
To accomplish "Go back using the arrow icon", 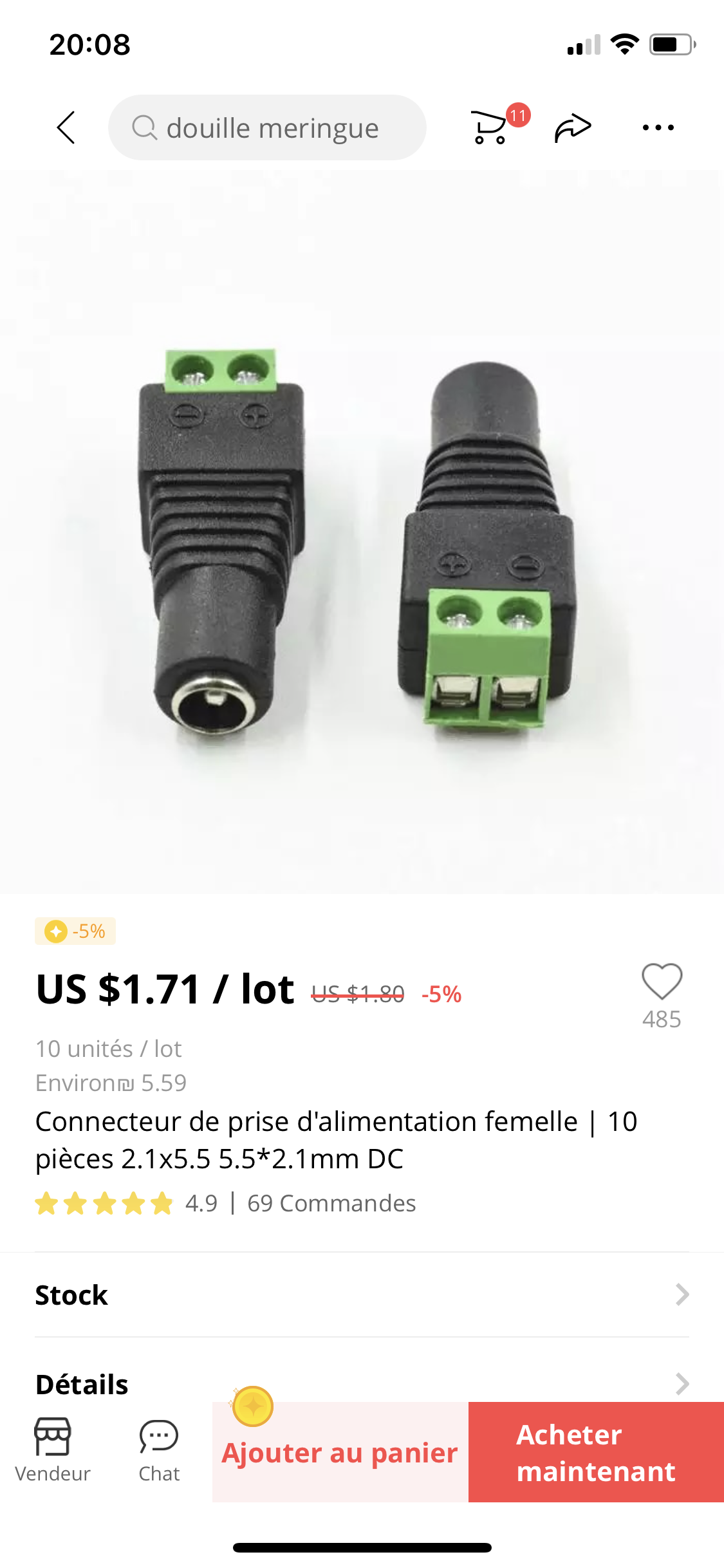I will [66, 127].
